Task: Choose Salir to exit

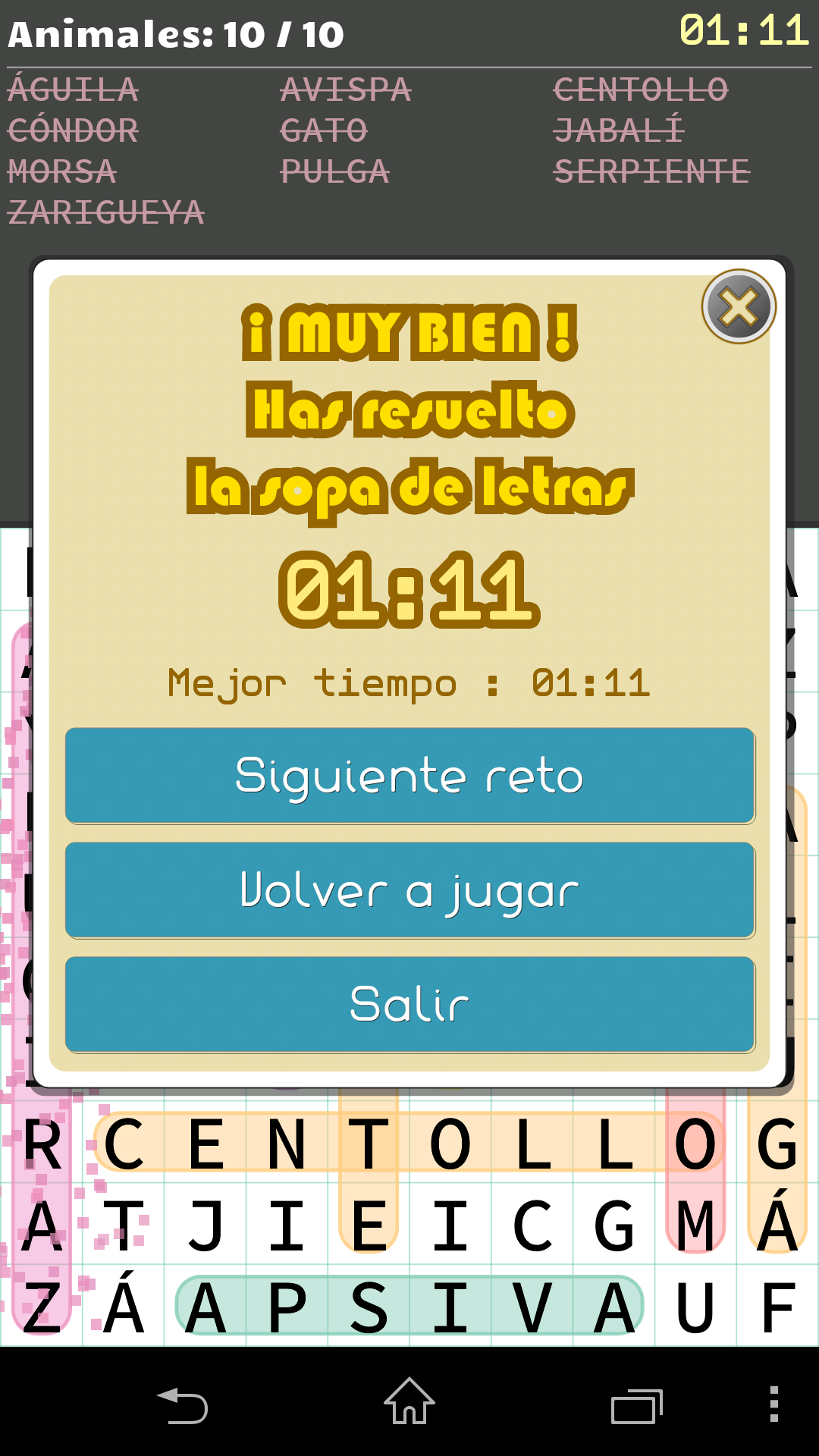Action: (409, 1004)
